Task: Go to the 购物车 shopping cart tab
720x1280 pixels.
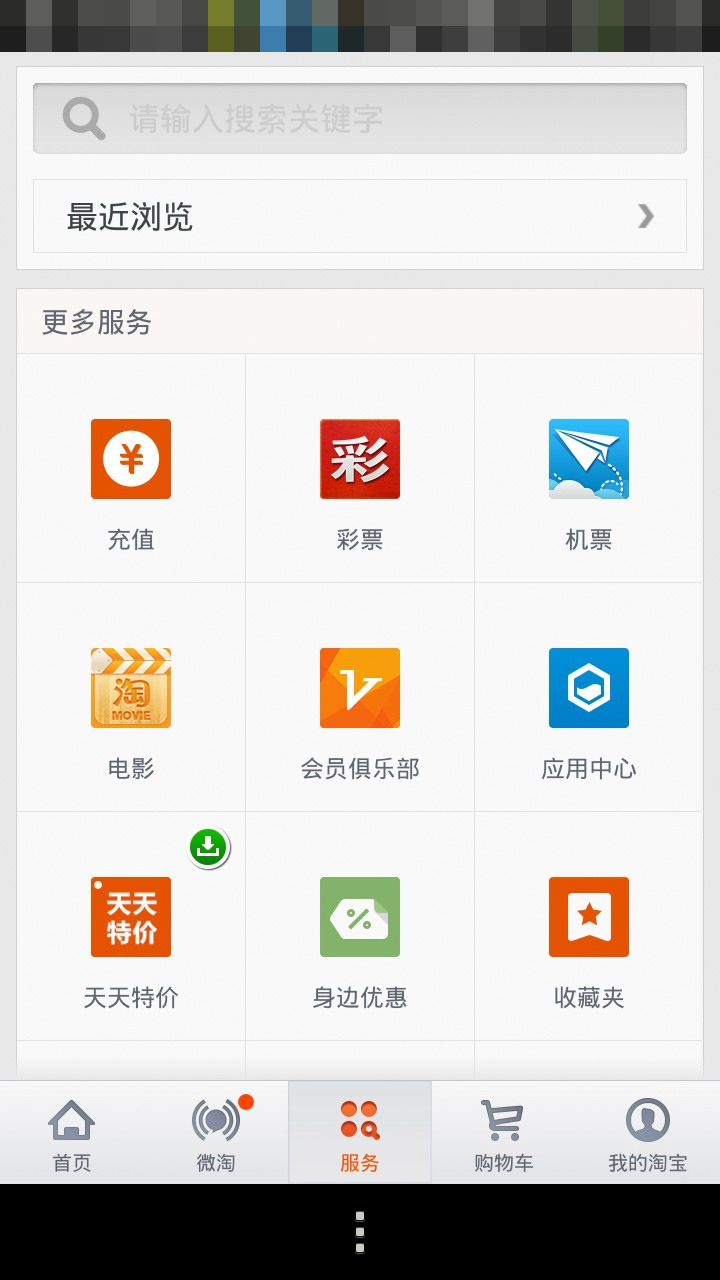Action: pyautogui.click(x=504, y=1133)
